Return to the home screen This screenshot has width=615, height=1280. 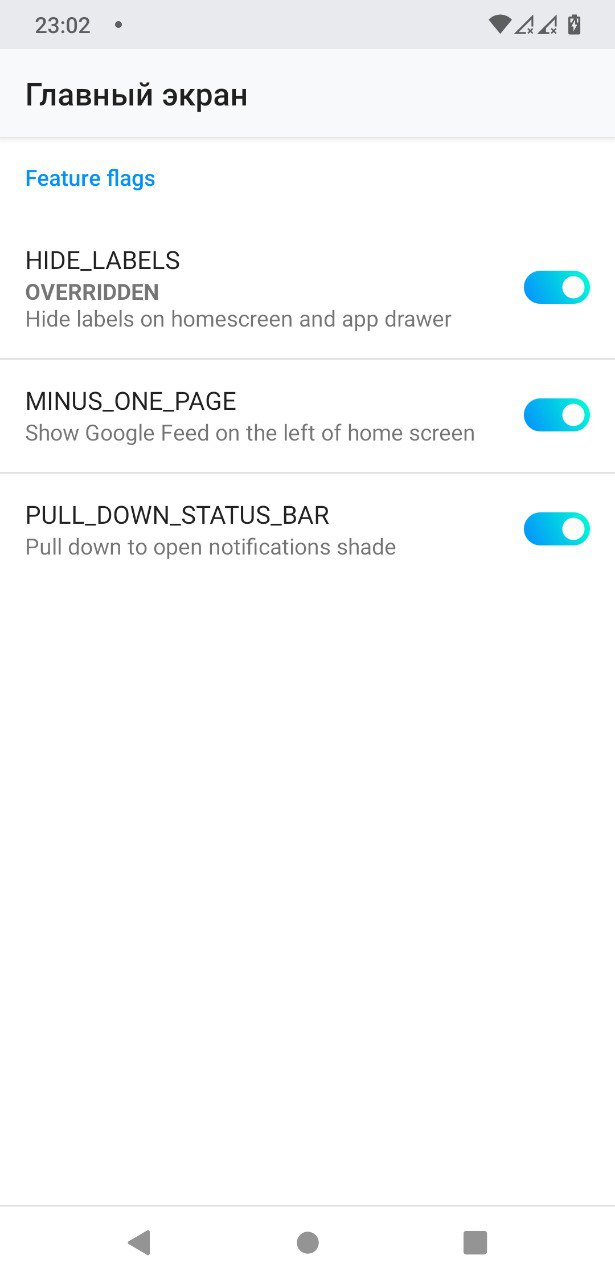(307, 1243)
